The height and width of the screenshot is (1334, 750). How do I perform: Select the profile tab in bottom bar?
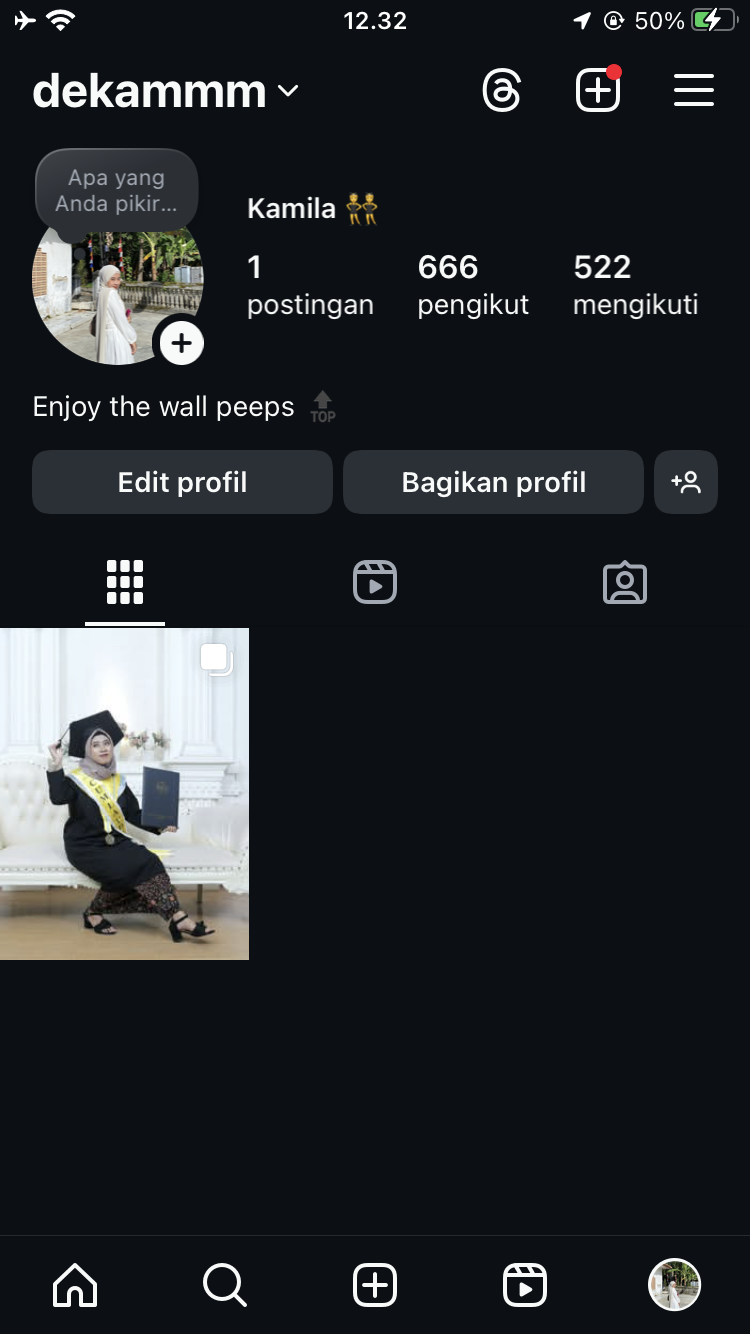pos(674,1285)
